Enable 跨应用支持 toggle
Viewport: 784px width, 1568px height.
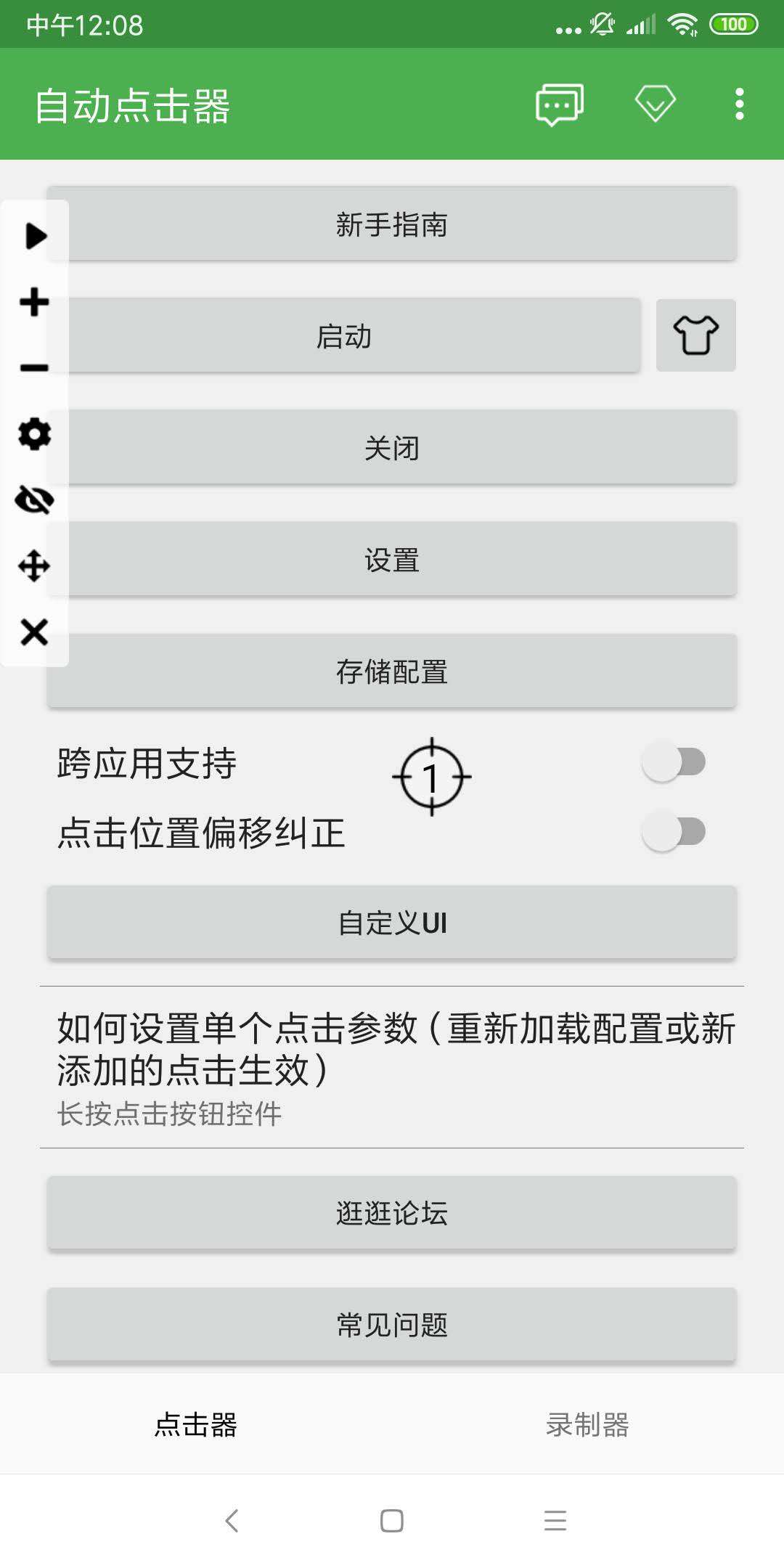[671, 762]
